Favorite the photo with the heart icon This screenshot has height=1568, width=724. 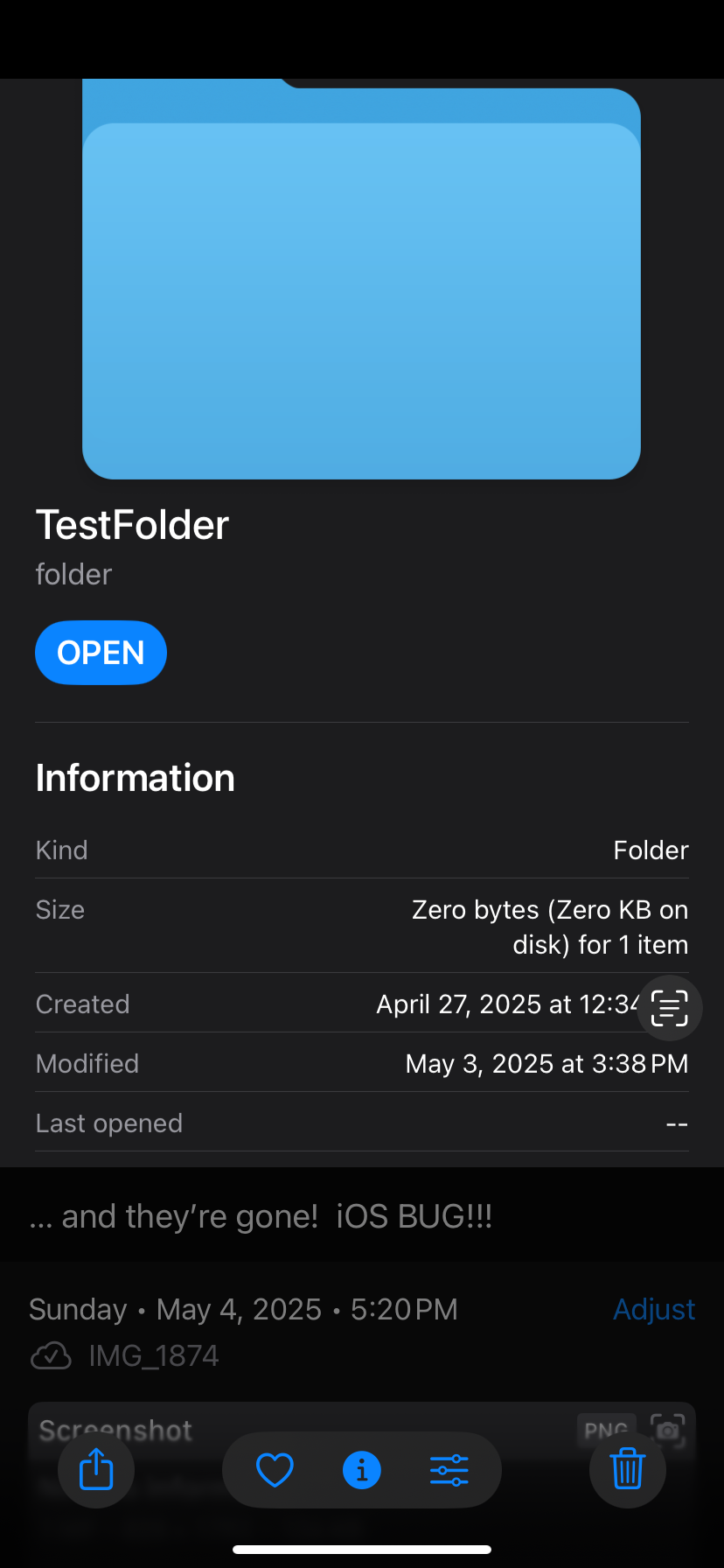point(275,1470)
